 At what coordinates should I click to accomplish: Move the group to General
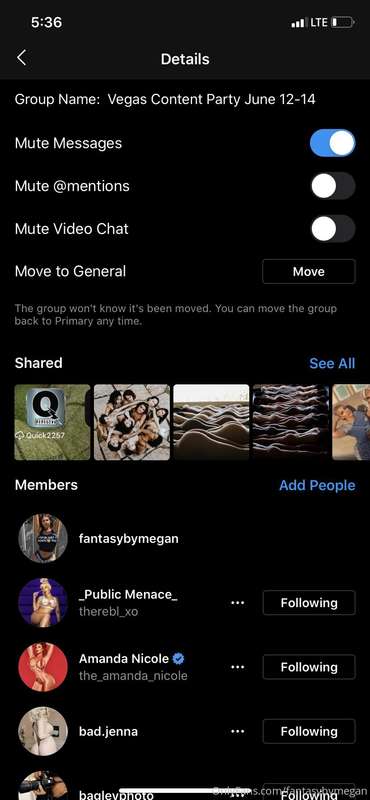(x=309, y=271)
